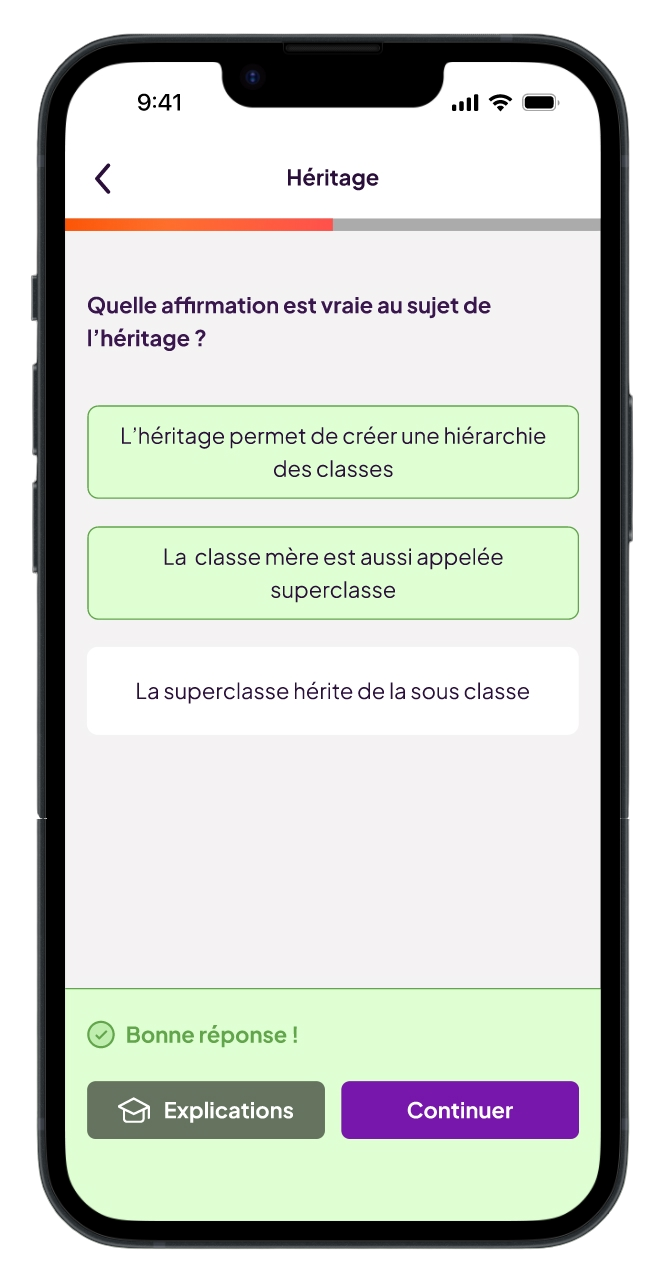This screenshot has width=655, height=1279.
Task: Open Explications for this question
Action: pos(206,1110)
